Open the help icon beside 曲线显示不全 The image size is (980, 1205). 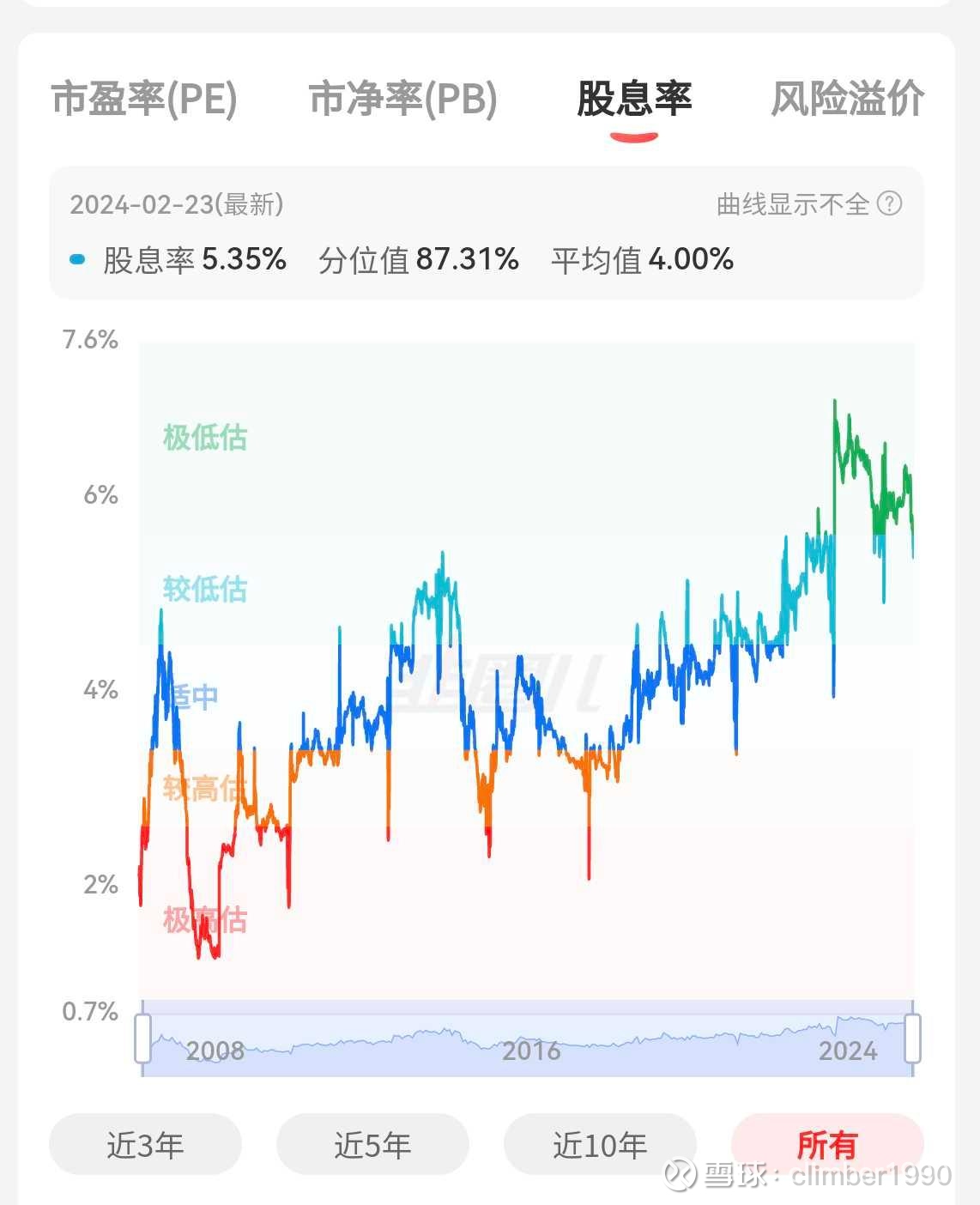892,205
